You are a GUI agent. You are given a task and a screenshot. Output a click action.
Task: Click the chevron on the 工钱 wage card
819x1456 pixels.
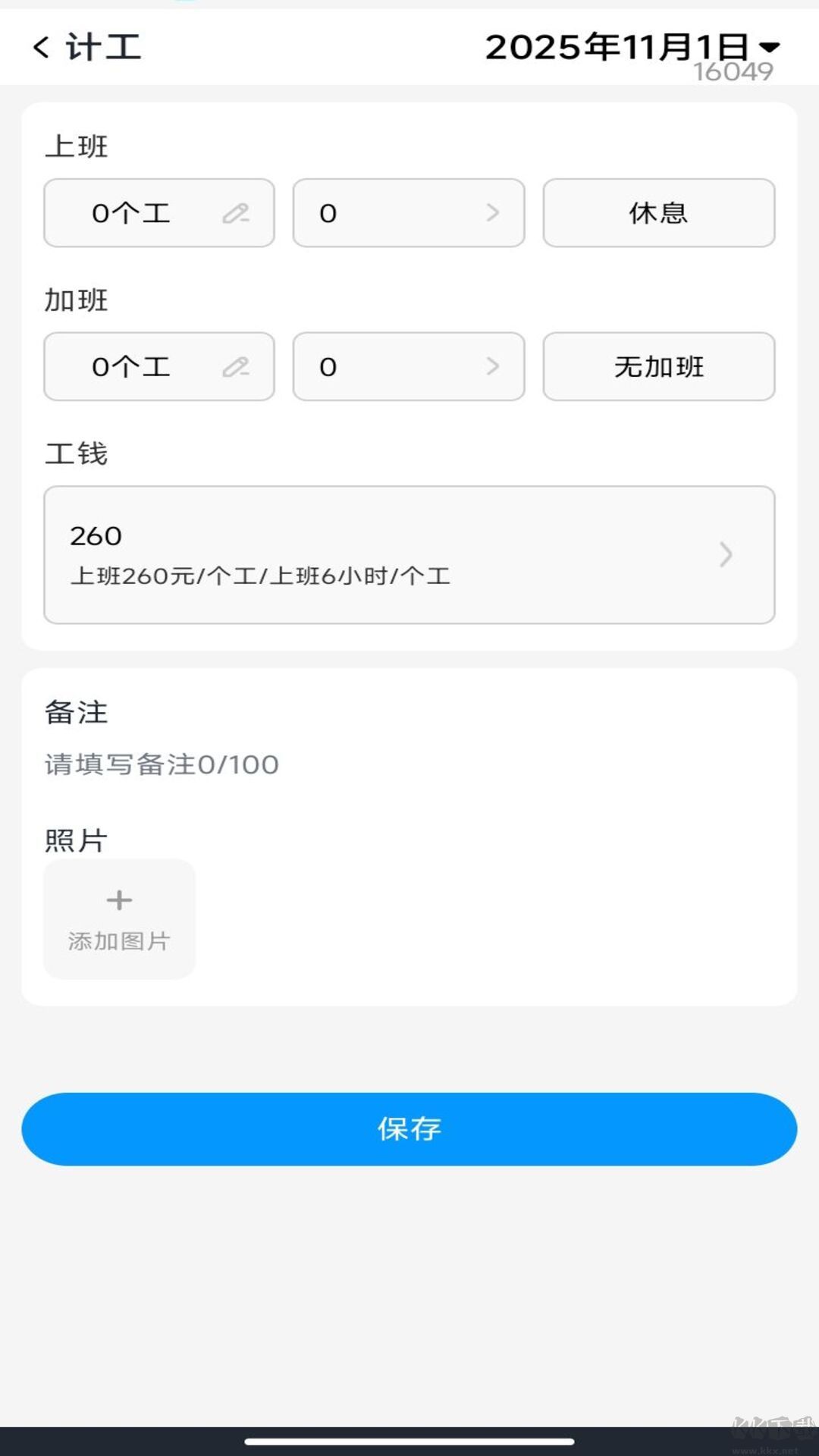coord(726,555)
